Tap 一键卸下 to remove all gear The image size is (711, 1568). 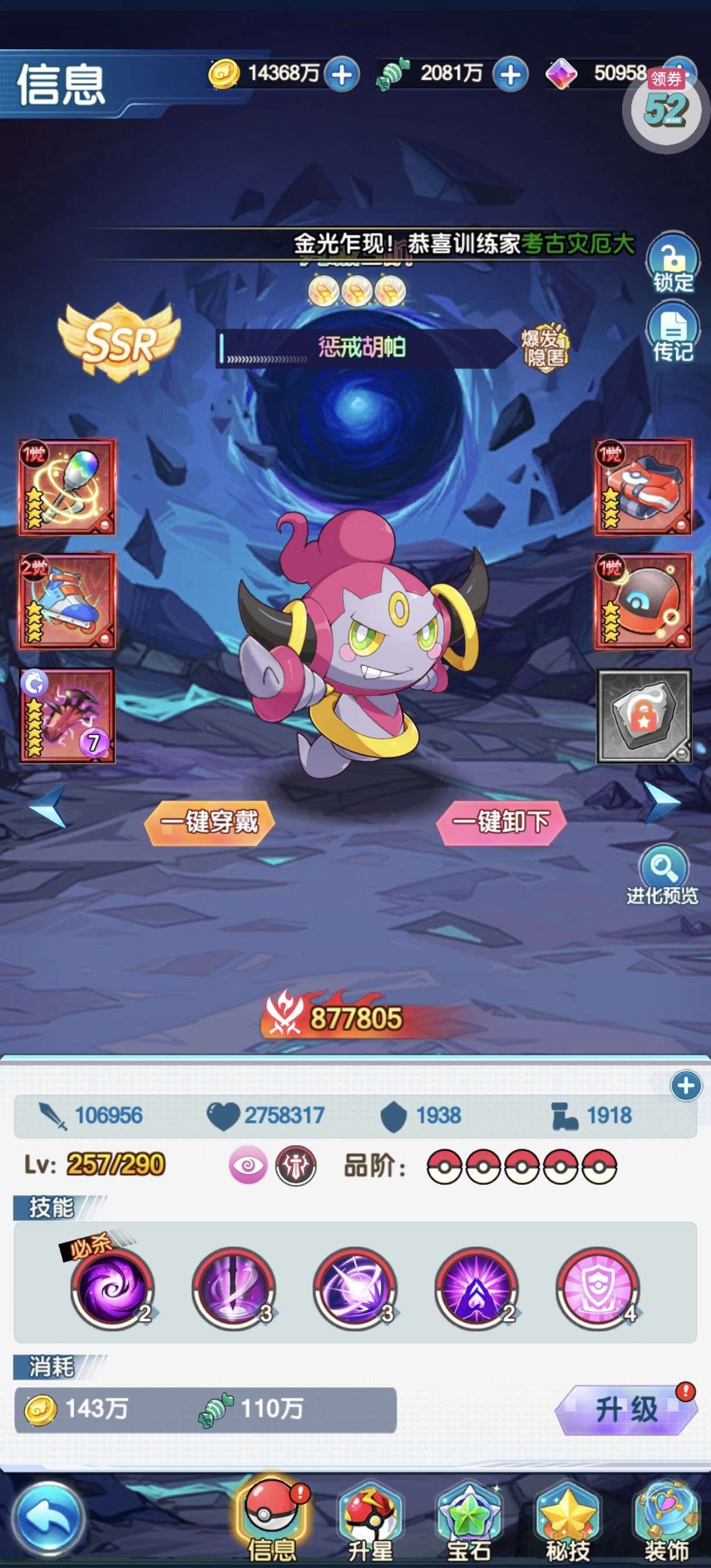(501, 822)
